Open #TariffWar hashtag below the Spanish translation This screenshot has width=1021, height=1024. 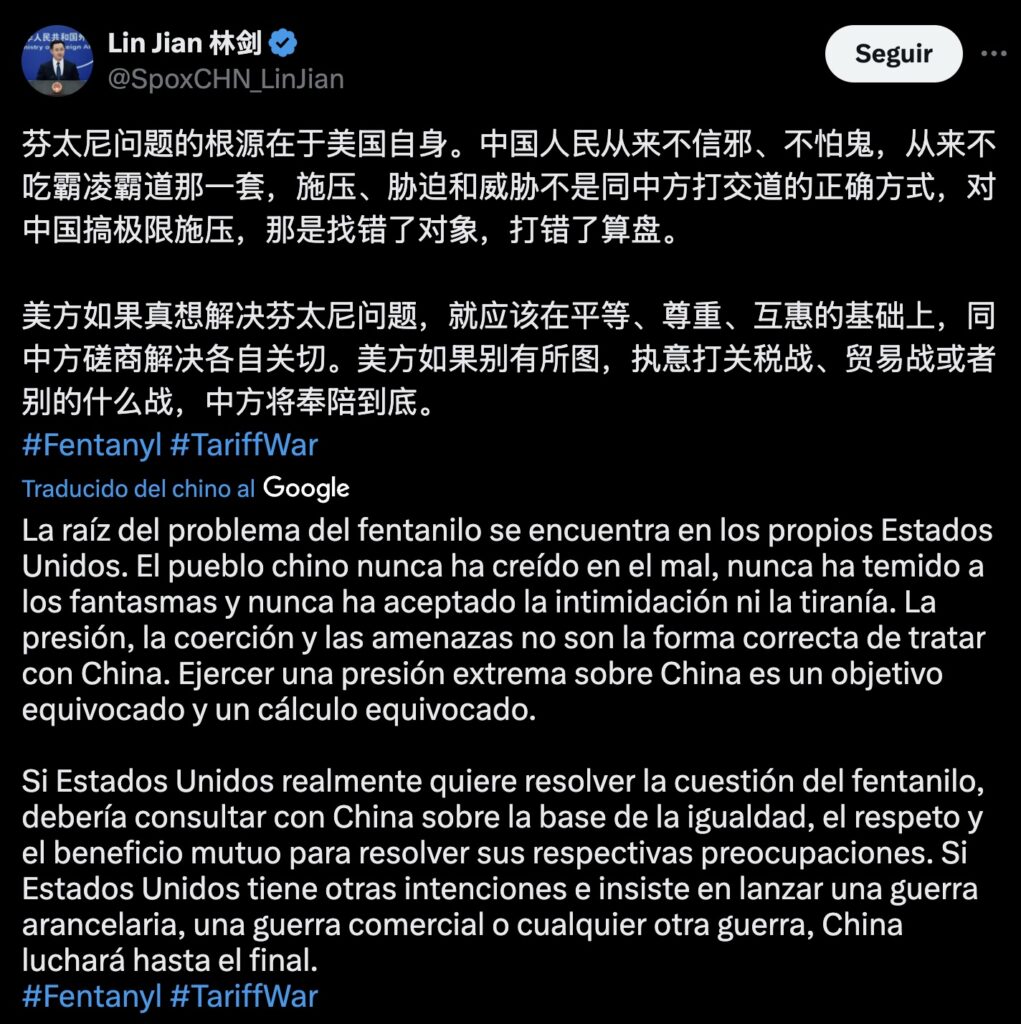pyautogui.click(x=243, y=996)
